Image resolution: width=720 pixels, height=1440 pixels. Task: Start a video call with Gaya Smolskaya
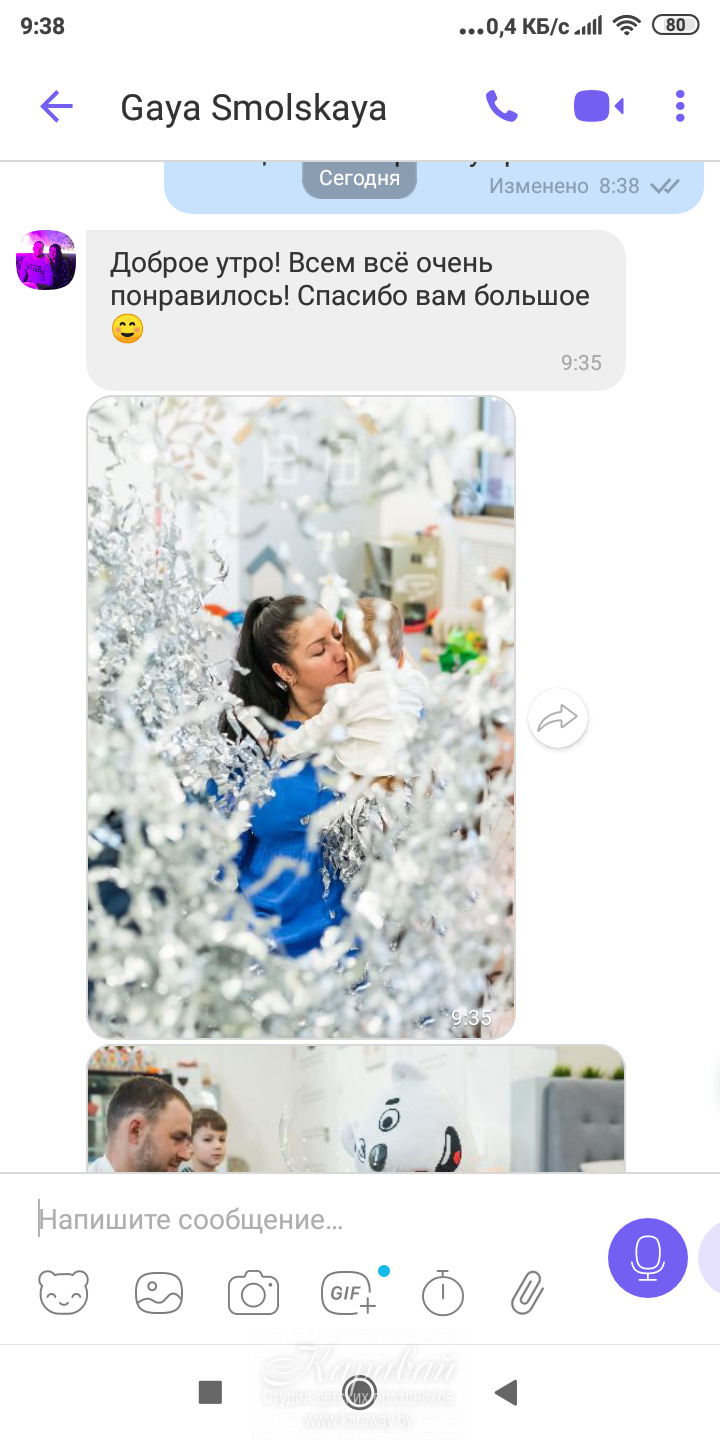598,106
